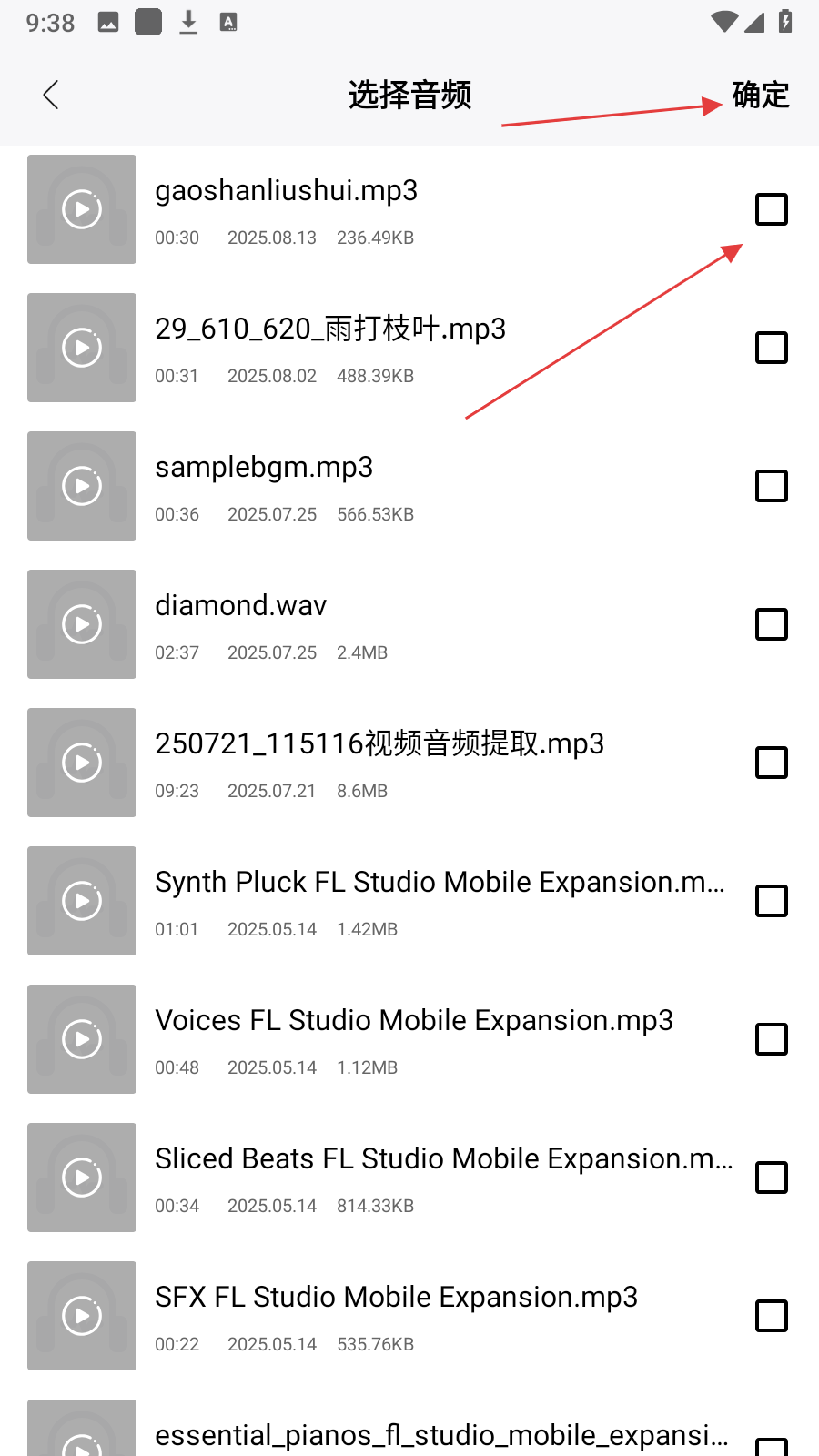819x1456 pixels.
Task: Check the box for 29_610_620_雨打枝叶.mp3
Action: click(771, 348)
